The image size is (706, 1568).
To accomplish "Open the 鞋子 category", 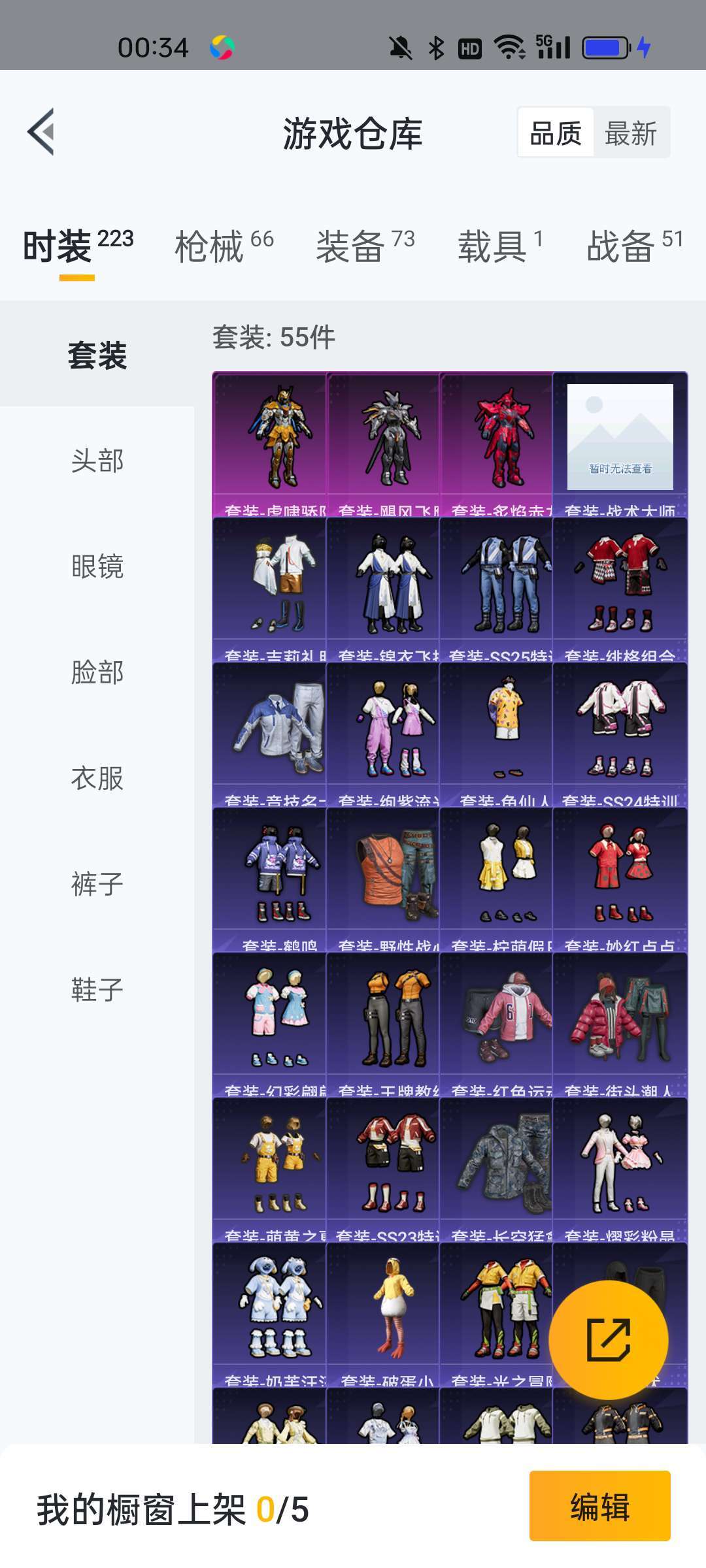I will point(97,990).
